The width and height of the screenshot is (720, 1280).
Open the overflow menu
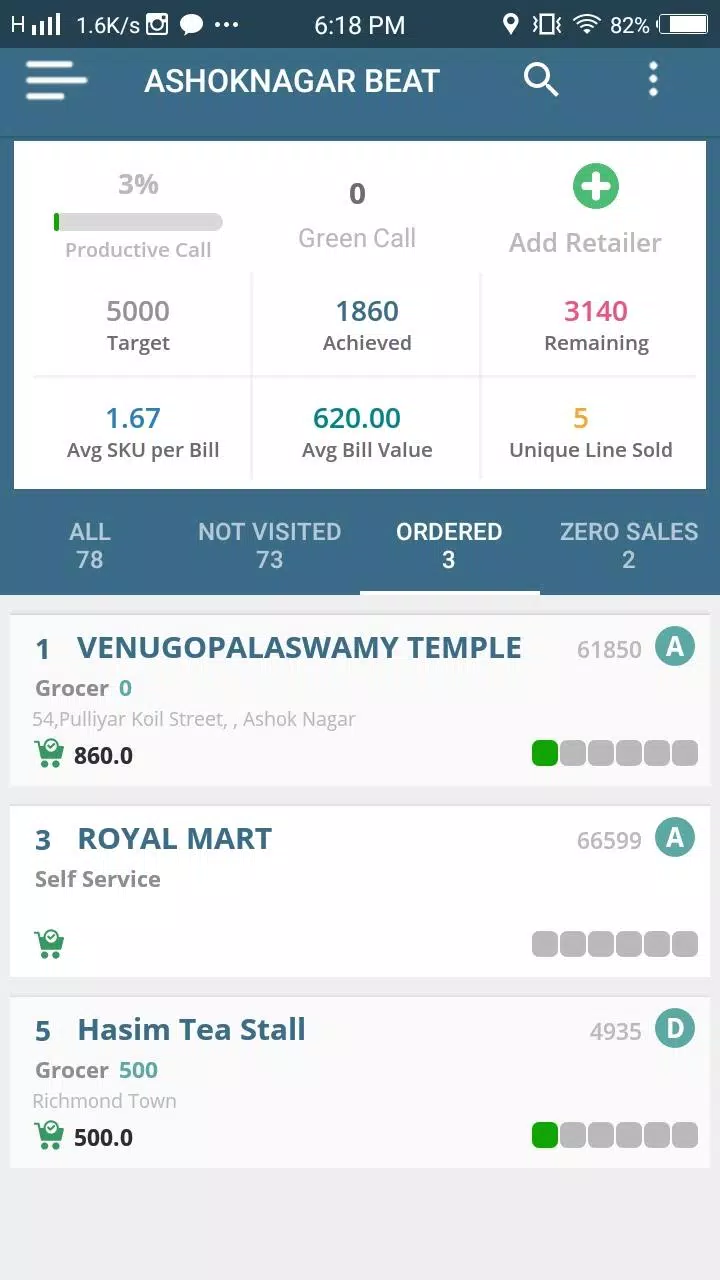coord(653,79)
